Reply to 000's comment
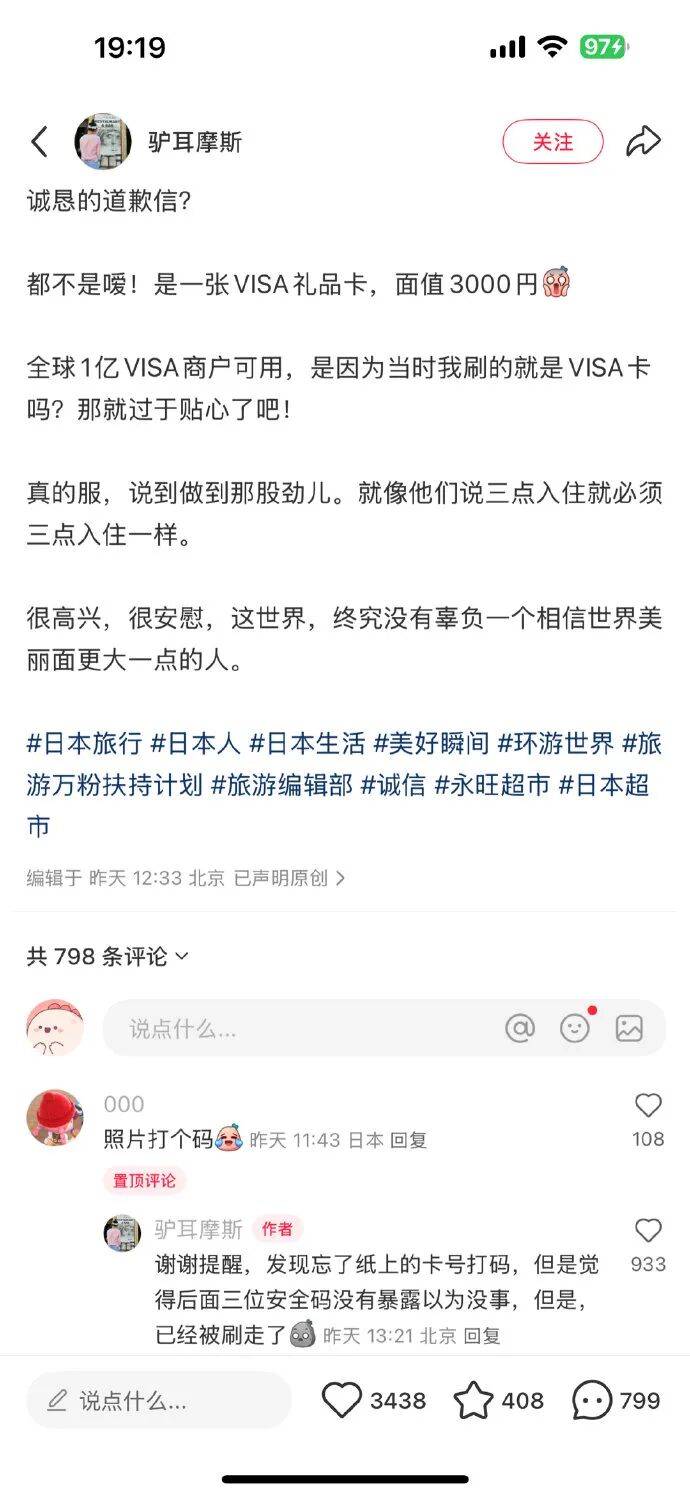The width and height of the screenshot is (690, 1496). coord(408,1140)
